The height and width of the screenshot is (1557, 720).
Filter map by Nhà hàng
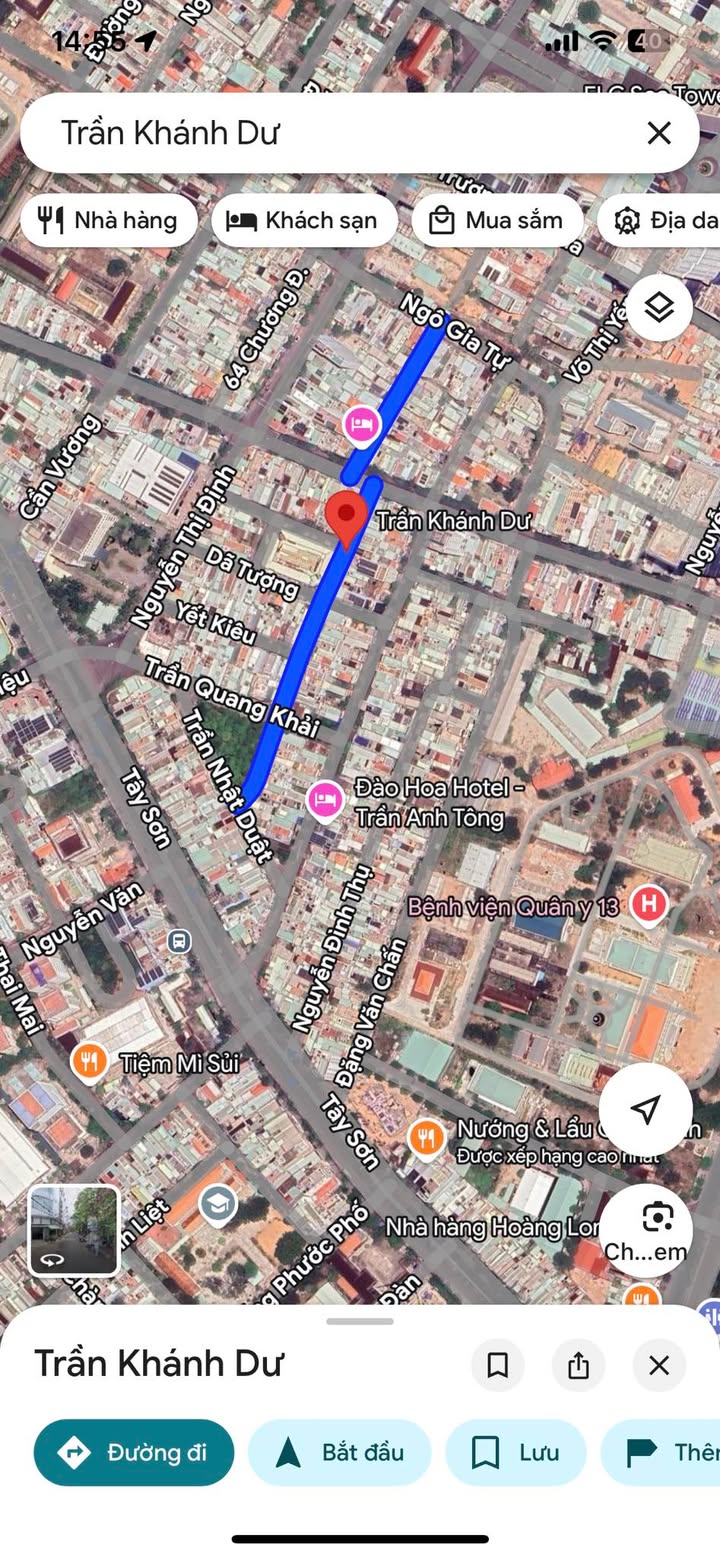108,220
